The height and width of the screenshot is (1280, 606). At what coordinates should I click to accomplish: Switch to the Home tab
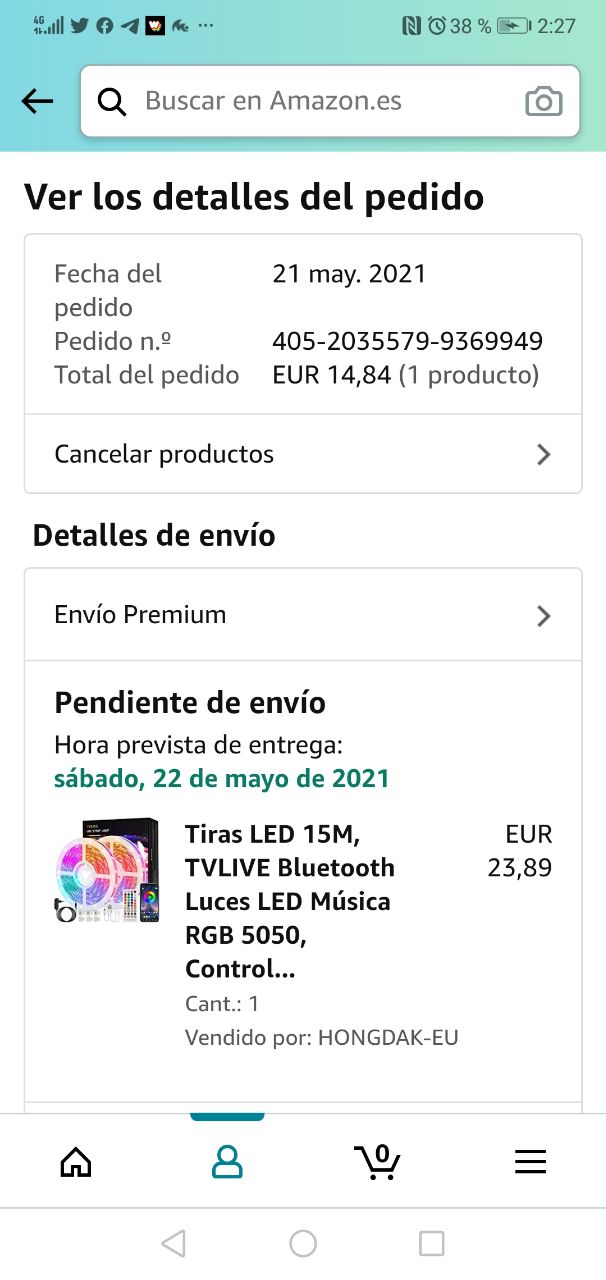point(76,1161)
